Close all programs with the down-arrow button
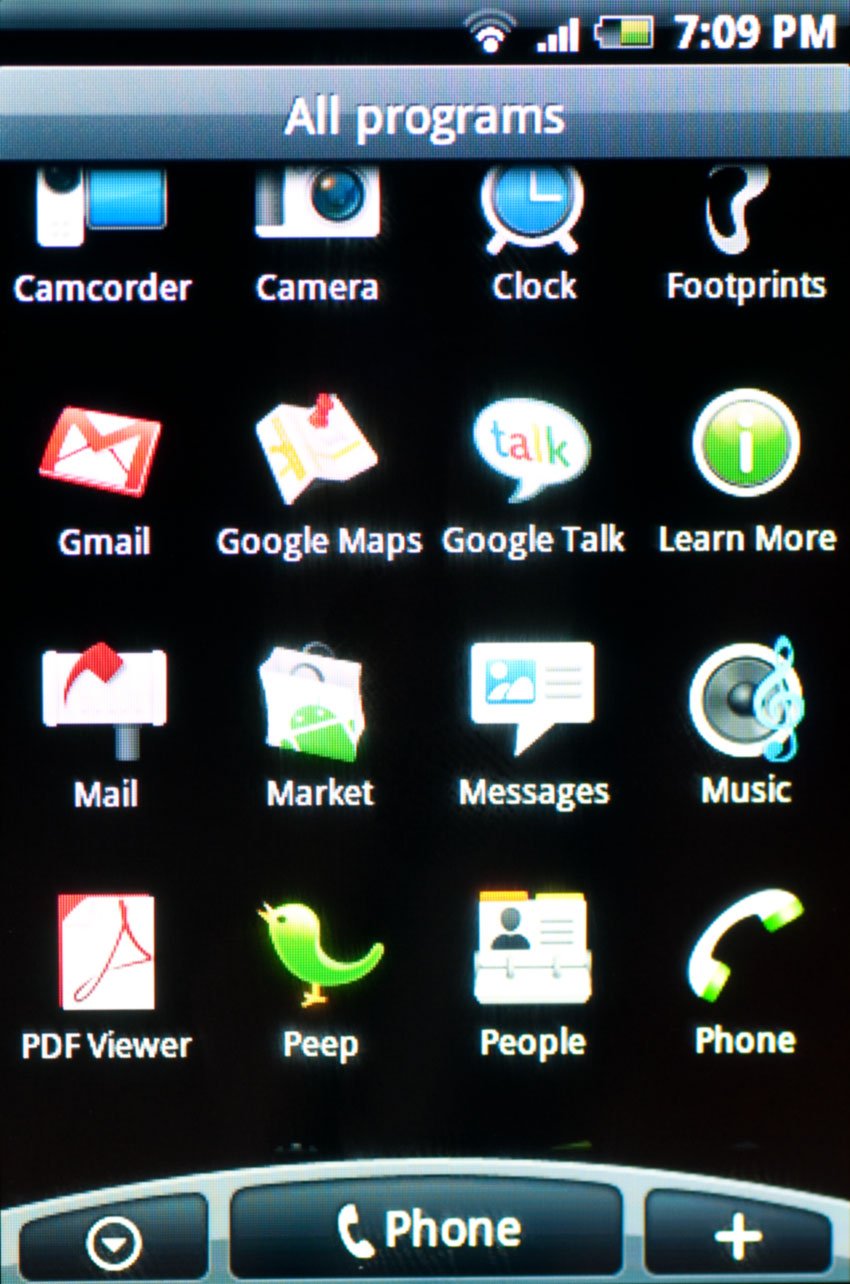 tap(114, 1241)
